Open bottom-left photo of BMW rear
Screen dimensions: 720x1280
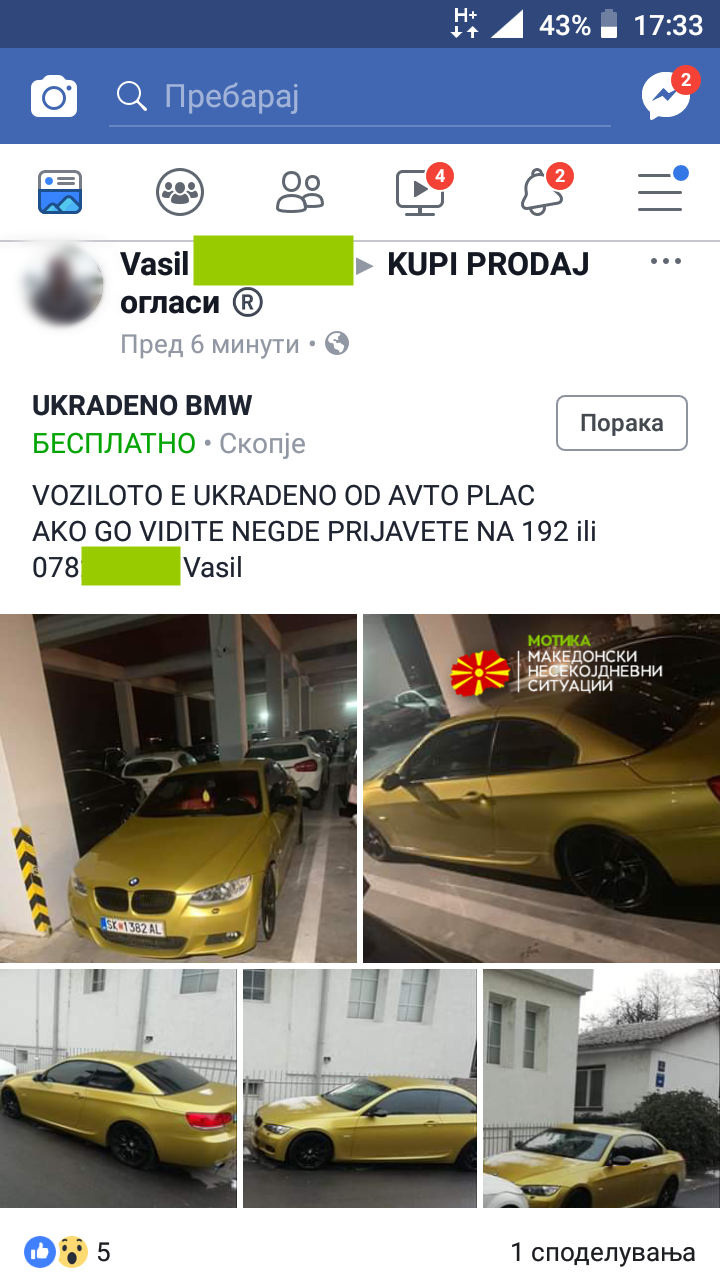point(118,1088)
